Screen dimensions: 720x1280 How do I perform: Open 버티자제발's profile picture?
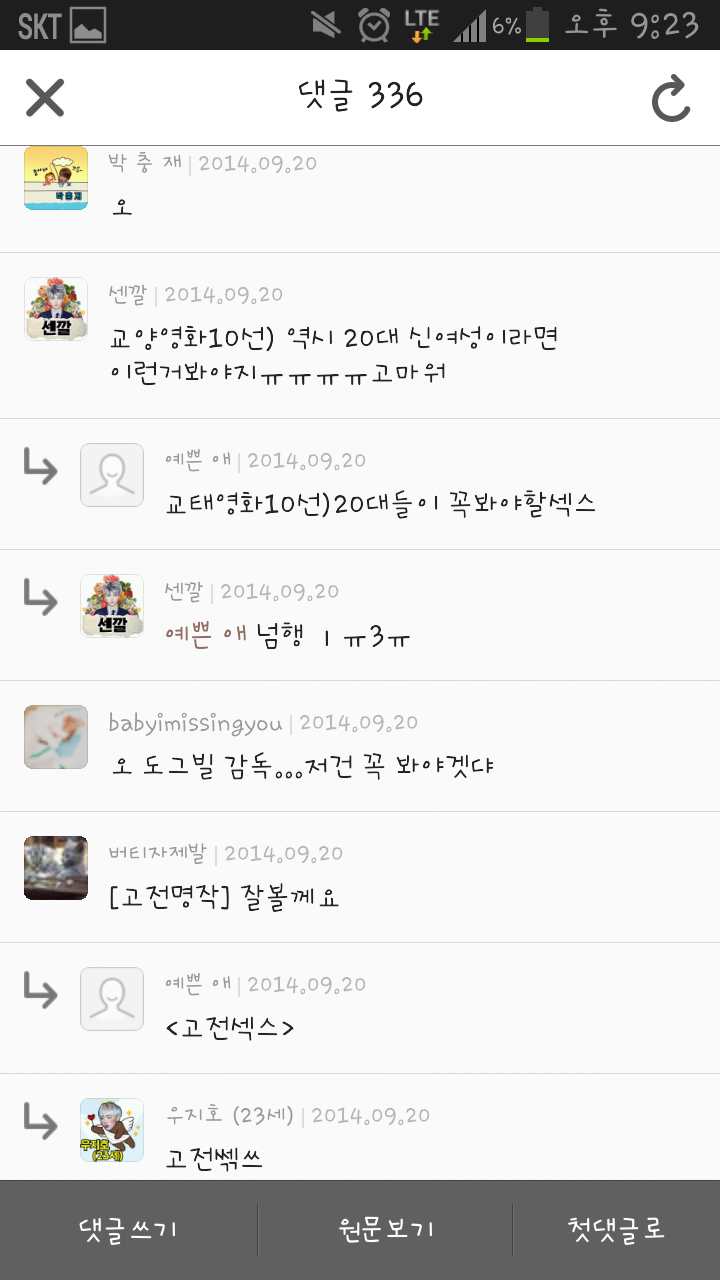point(56,868)
